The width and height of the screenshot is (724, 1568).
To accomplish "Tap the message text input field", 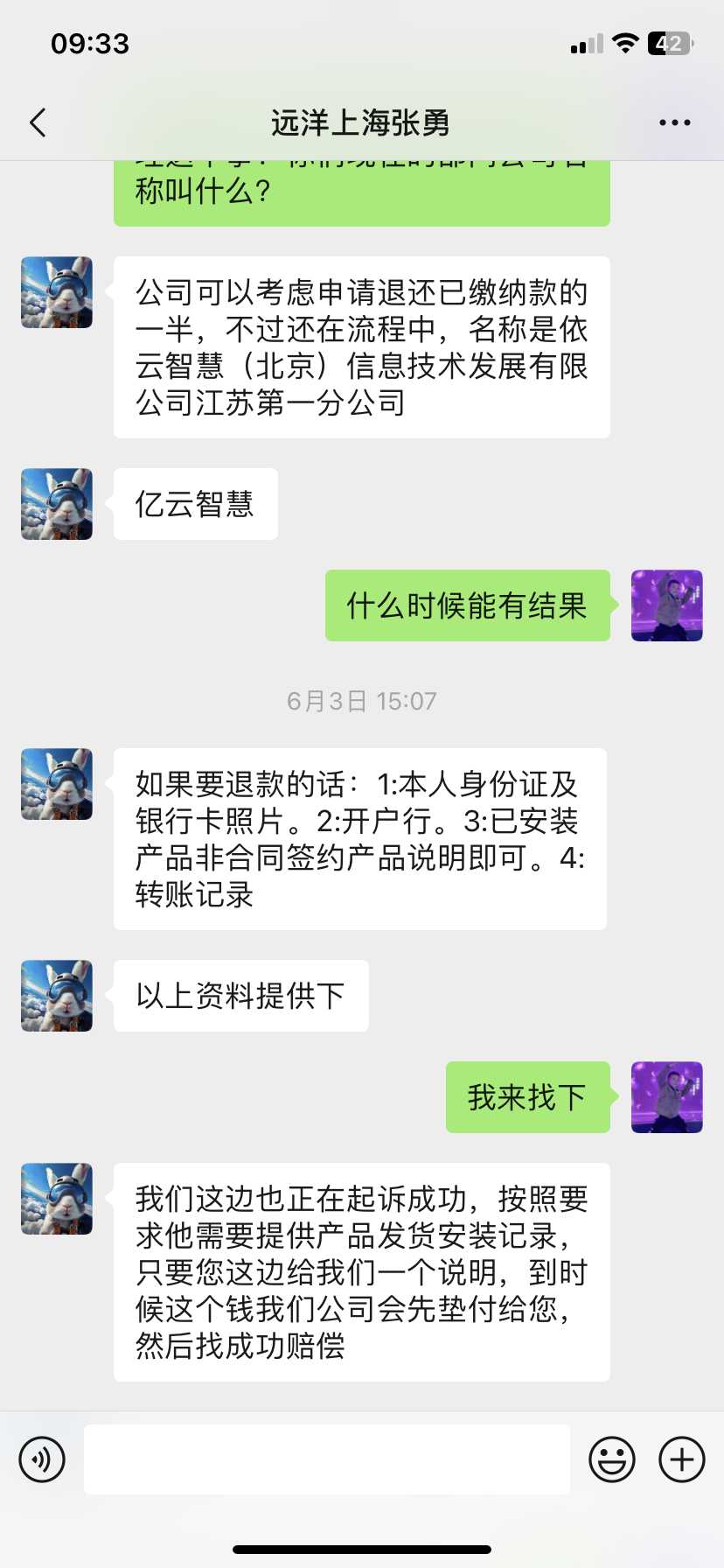I will pos(326,1459).
